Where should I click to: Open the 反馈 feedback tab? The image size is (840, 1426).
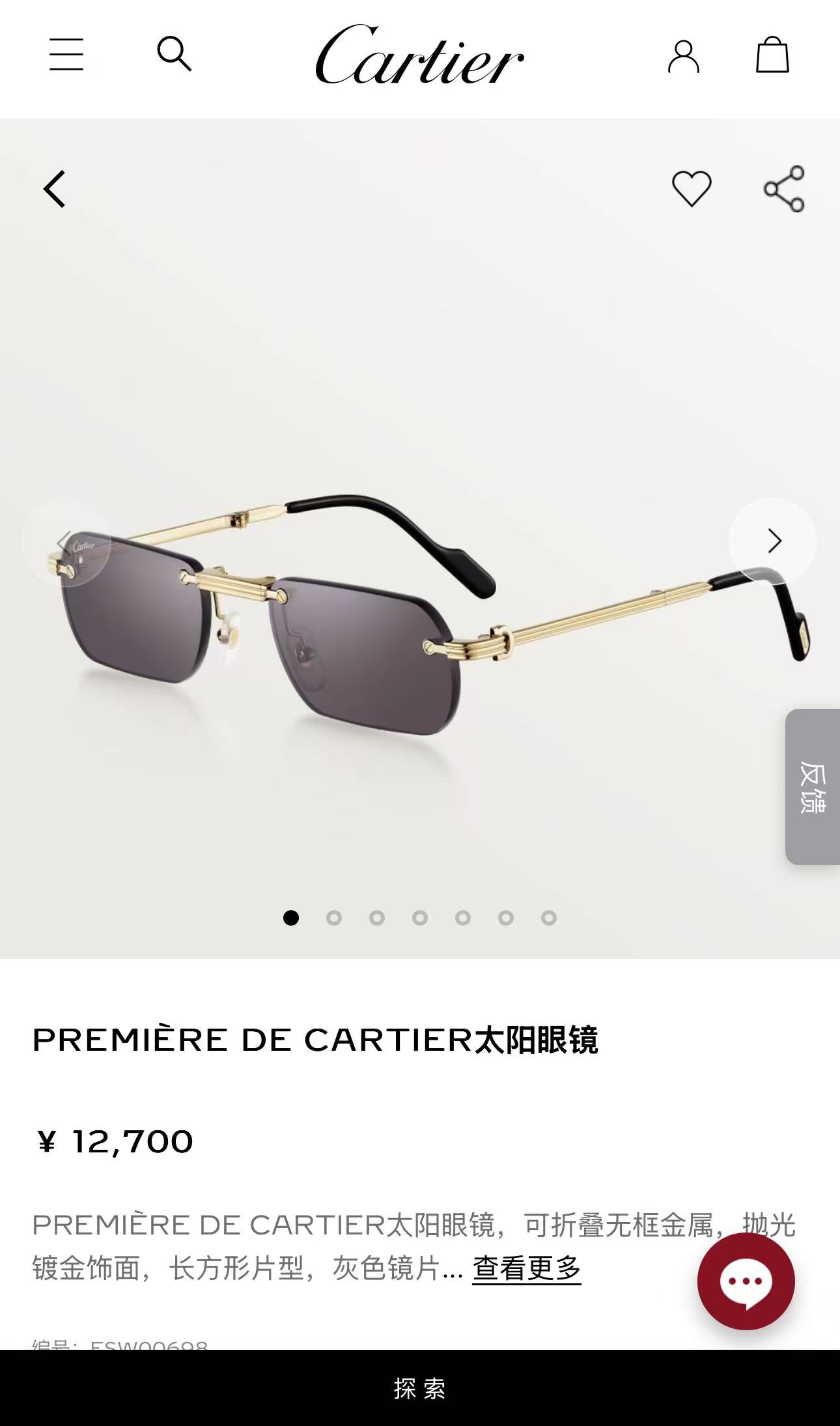(x=813, y=787)
